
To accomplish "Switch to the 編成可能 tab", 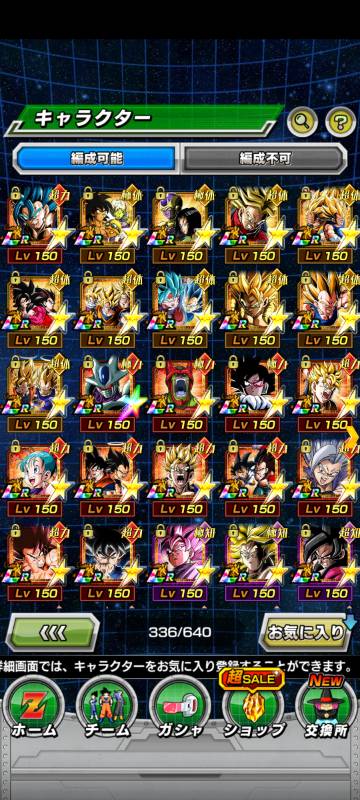I will [96, 159].
